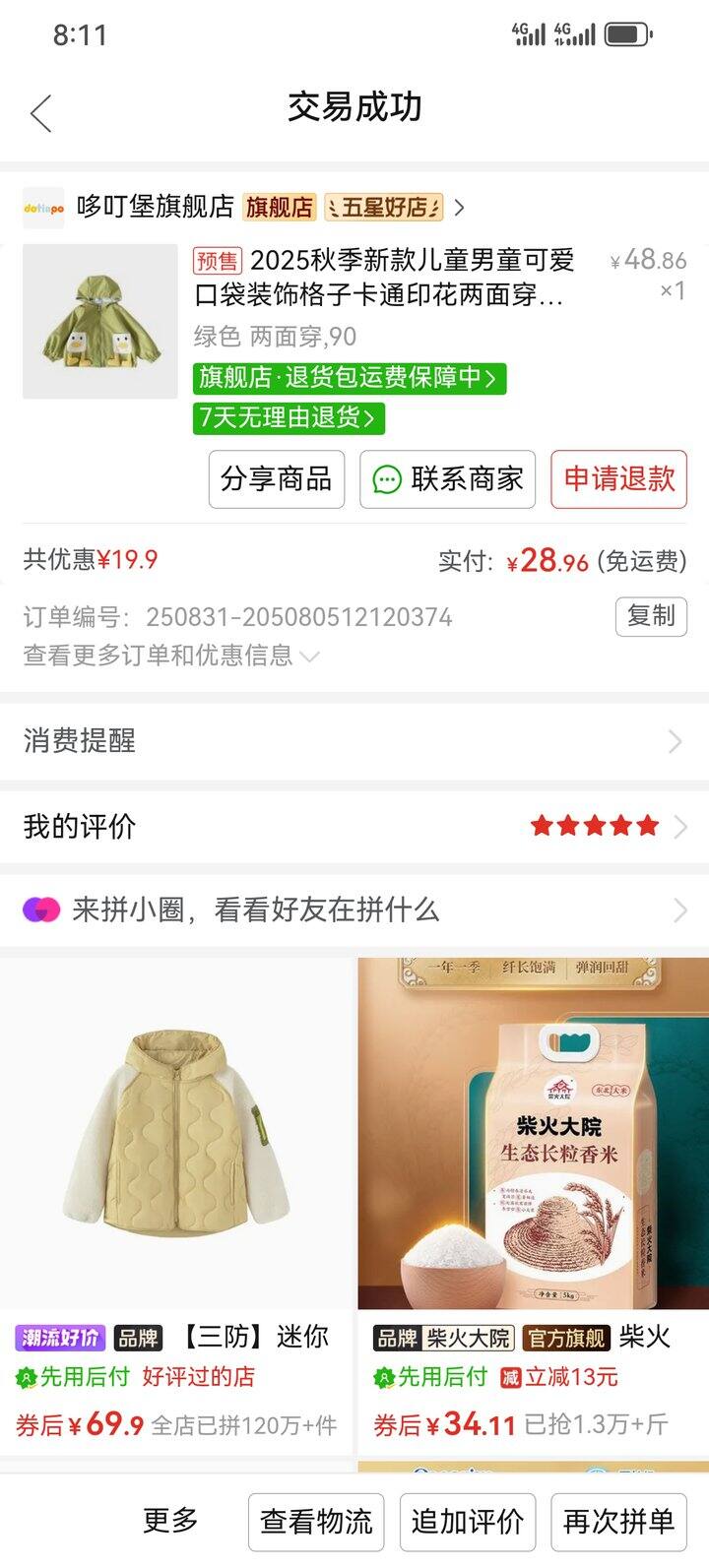Check shipment tracking via 查看物流
The height and width of the screenshot is (1568, 709).
click(x=316, y=1522)
